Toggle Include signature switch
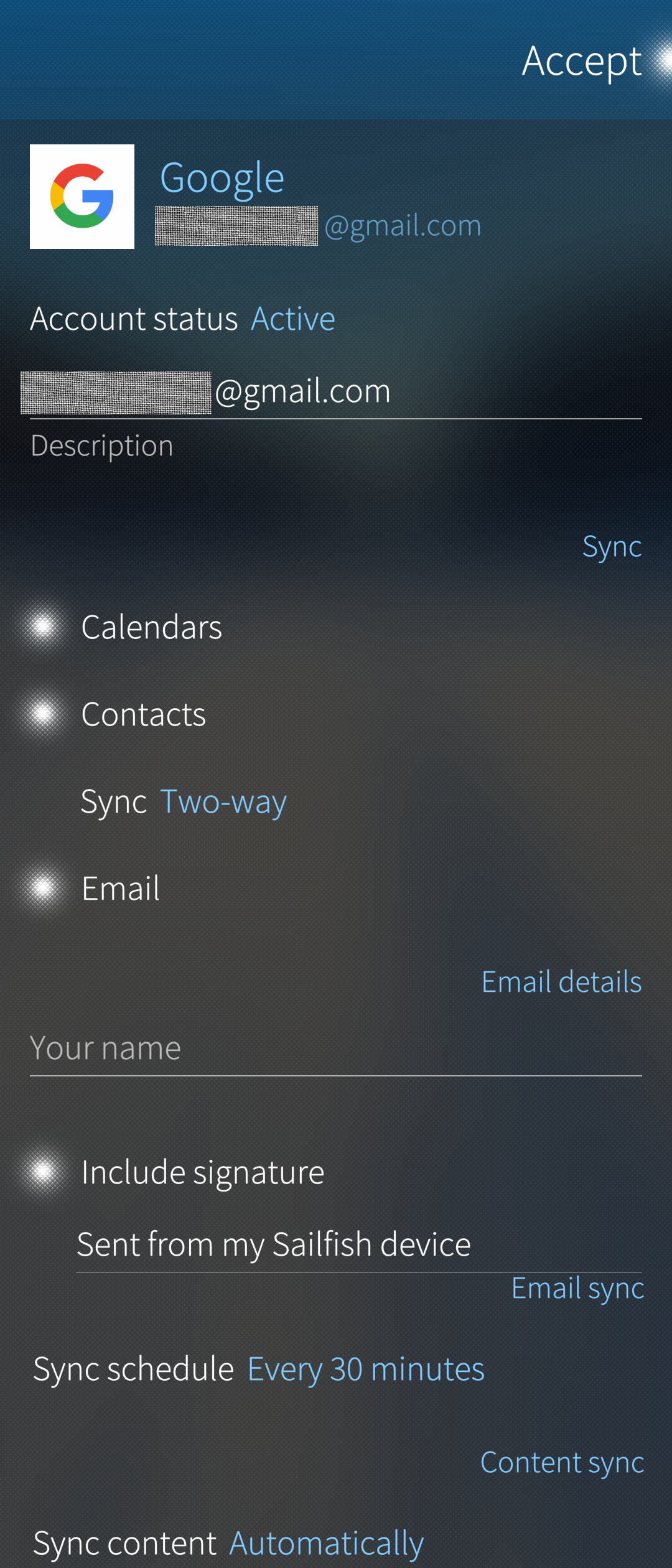The width and height of the screenshot is (672, 1568). pos(44,1172)
